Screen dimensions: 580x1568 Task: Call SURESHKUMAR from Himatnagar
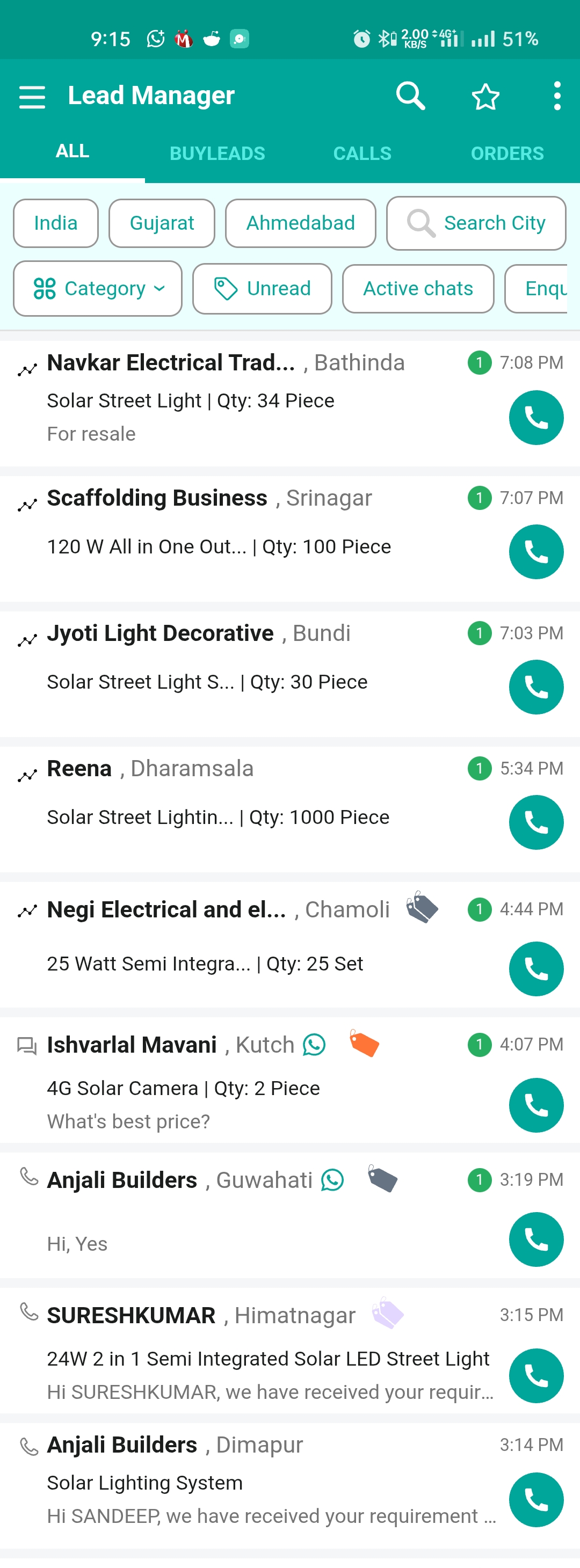click(535, 1376)
